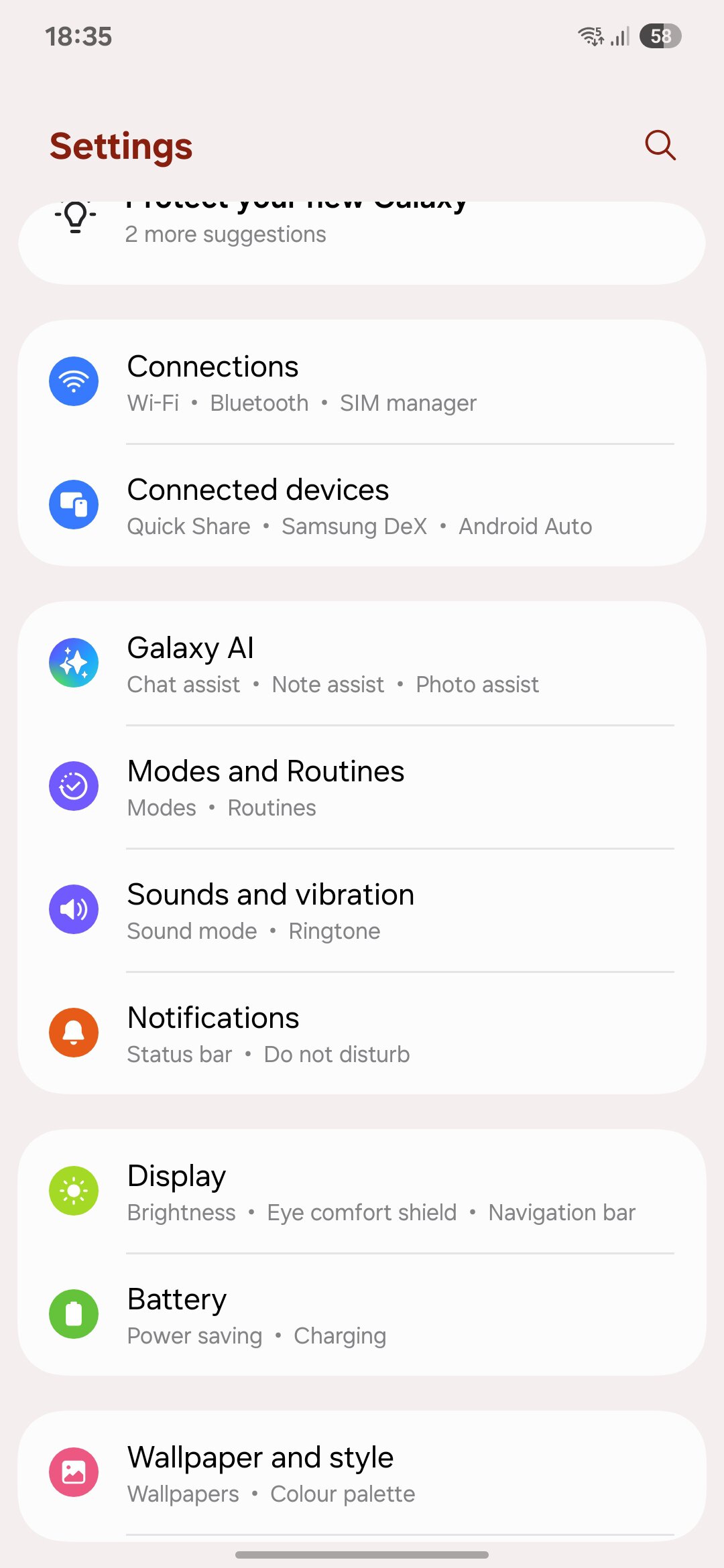The height and width of the screenshot is (1568, 724).
Task: Open Sounds and vibration
Action: 362,911
